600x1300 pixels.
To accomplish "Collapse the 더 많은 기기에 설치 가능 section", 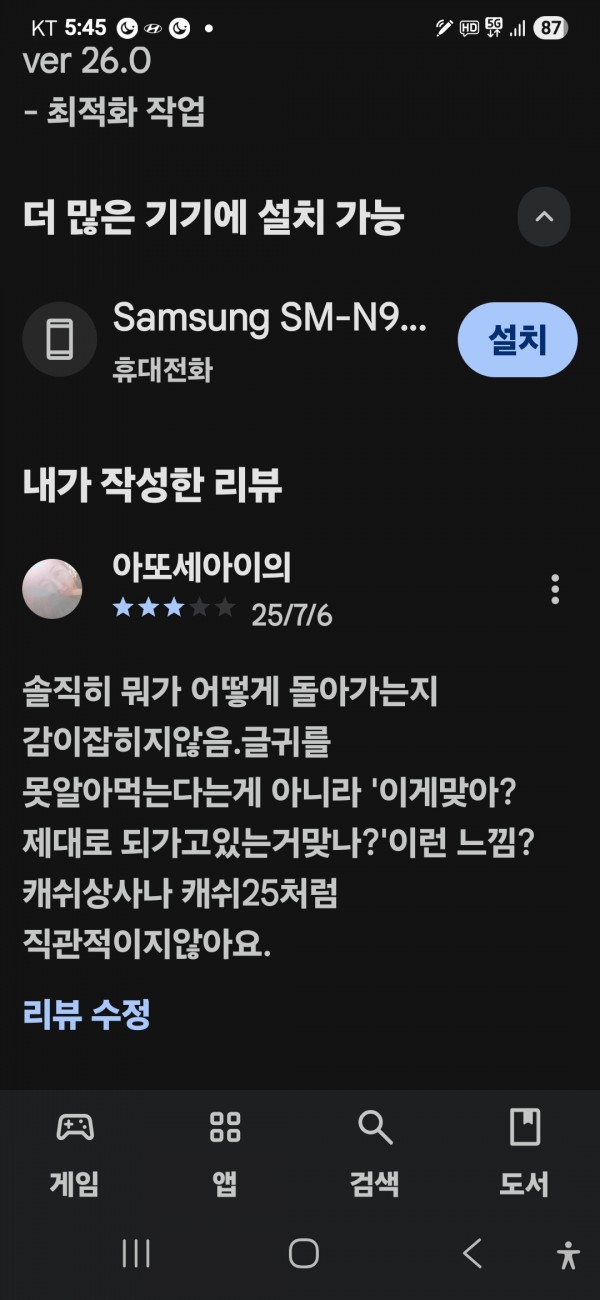I will (x=544, y=216).
